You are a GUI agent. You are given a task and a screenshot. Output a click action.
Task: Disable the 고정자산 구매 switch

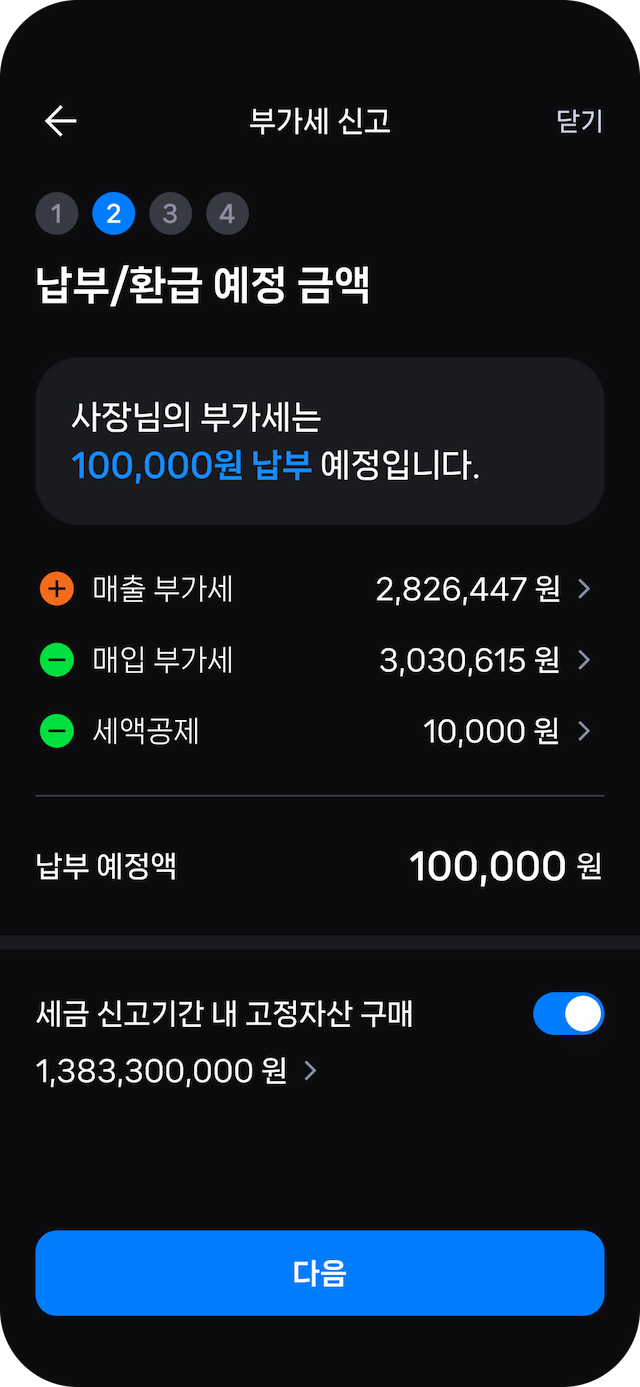click(568, 1013)
